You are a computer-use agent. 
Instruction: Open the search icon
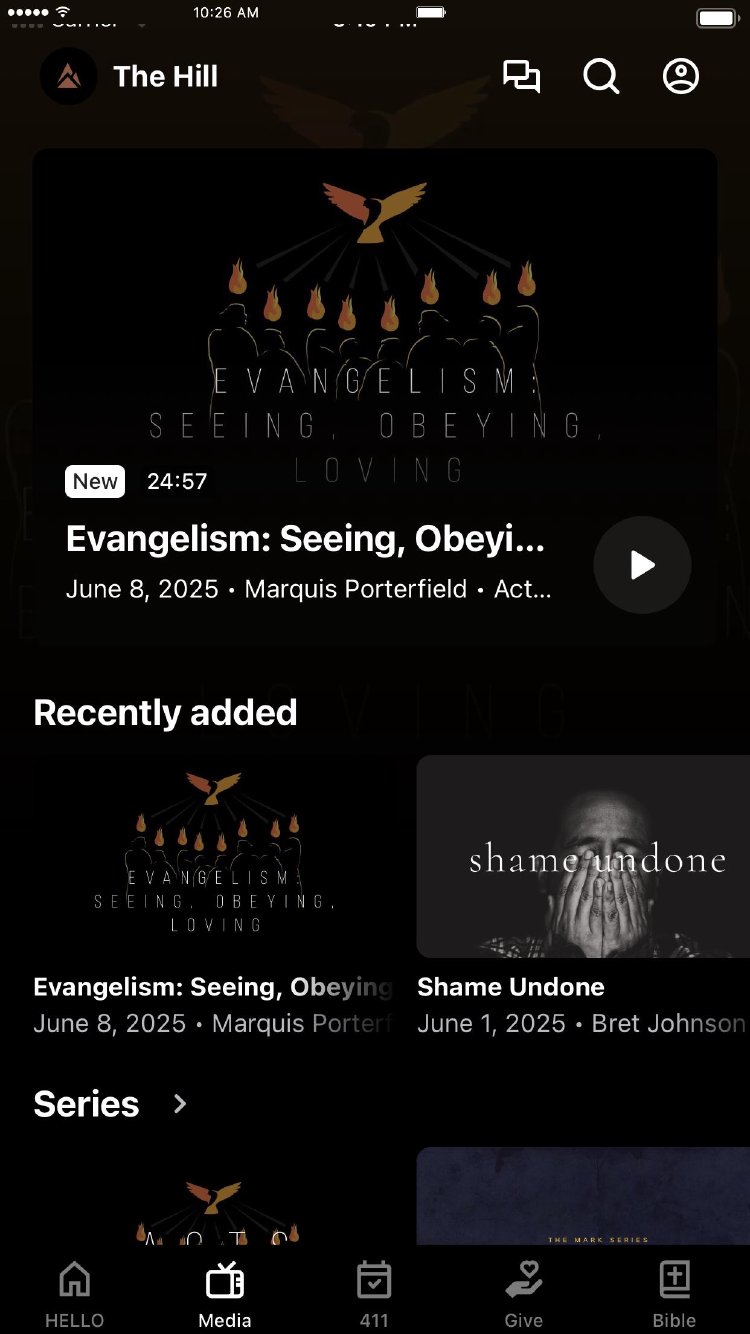601,77
